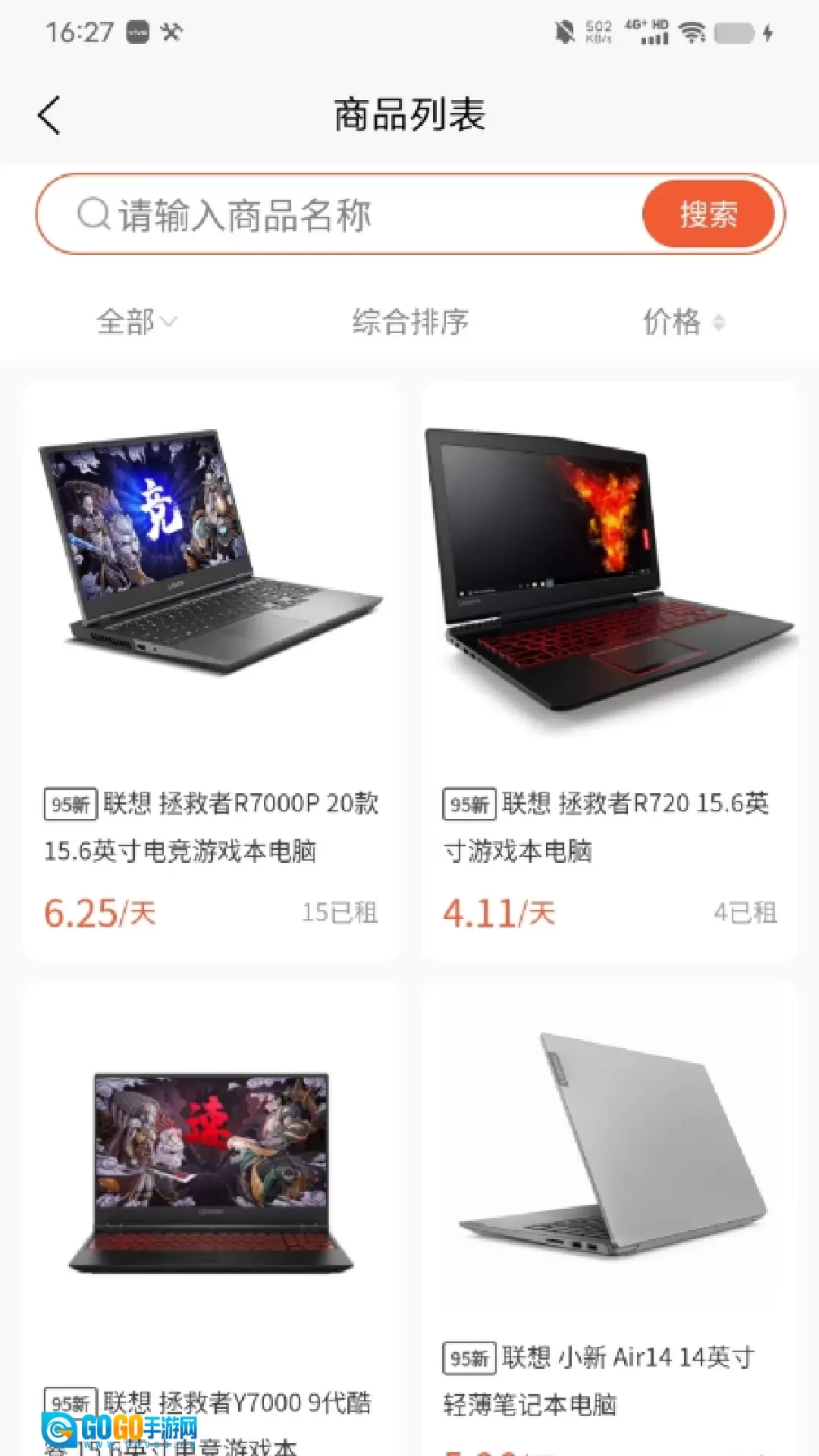The image size is (819, 1456).
Task: Click the price sorting arrows icon
Action: coord(719,322)
